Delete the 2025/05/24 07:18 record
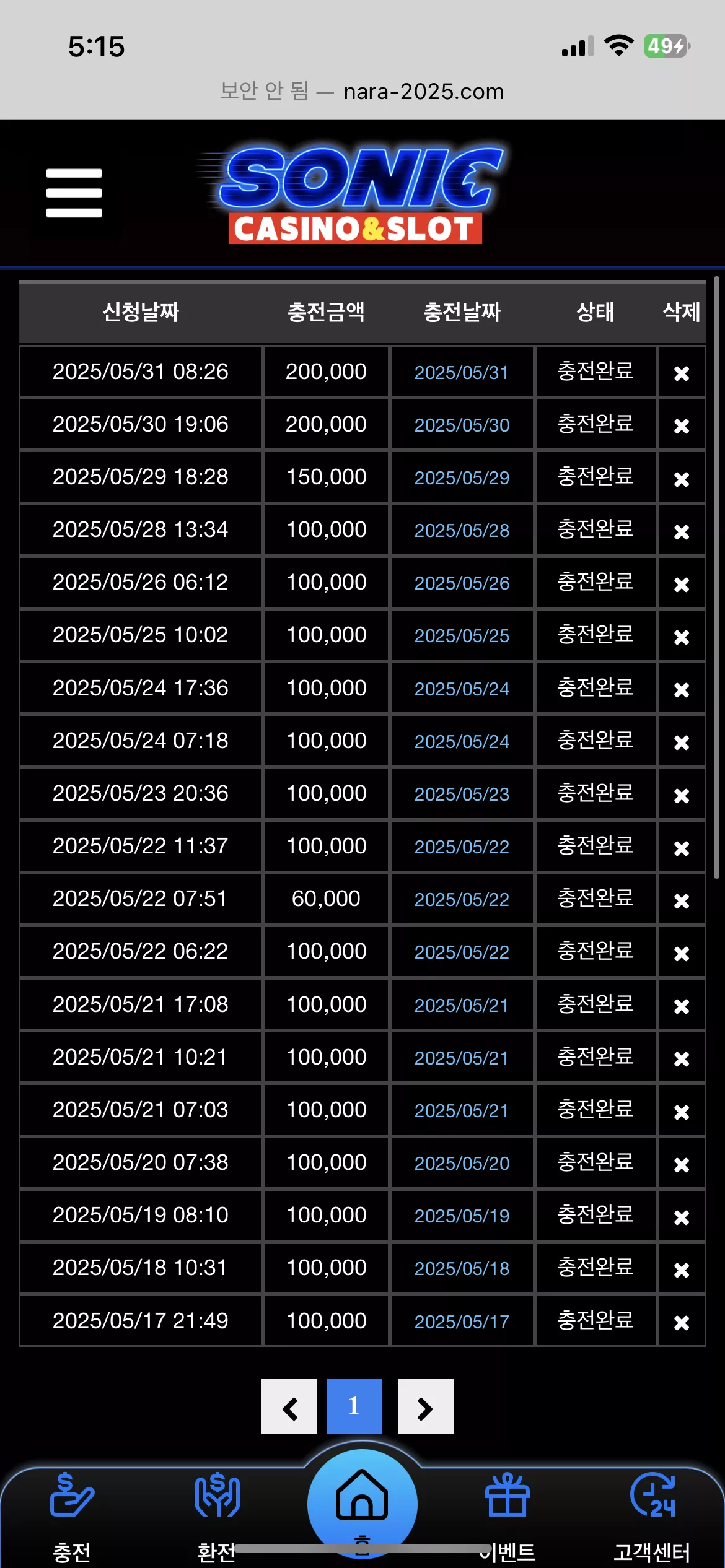The width and height of the screenshot is (725, 1568). (682, 742)
